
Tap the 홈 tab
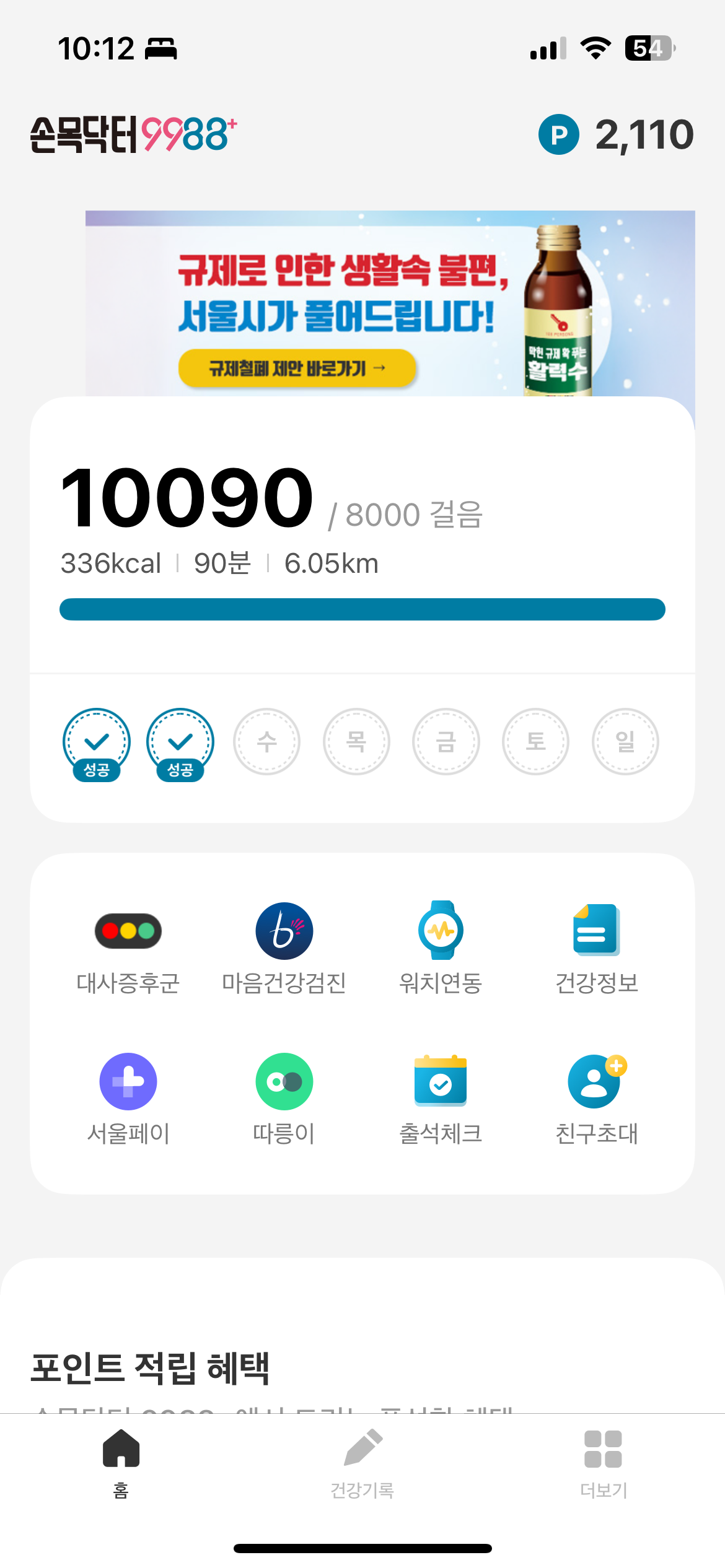(121, 1463)
